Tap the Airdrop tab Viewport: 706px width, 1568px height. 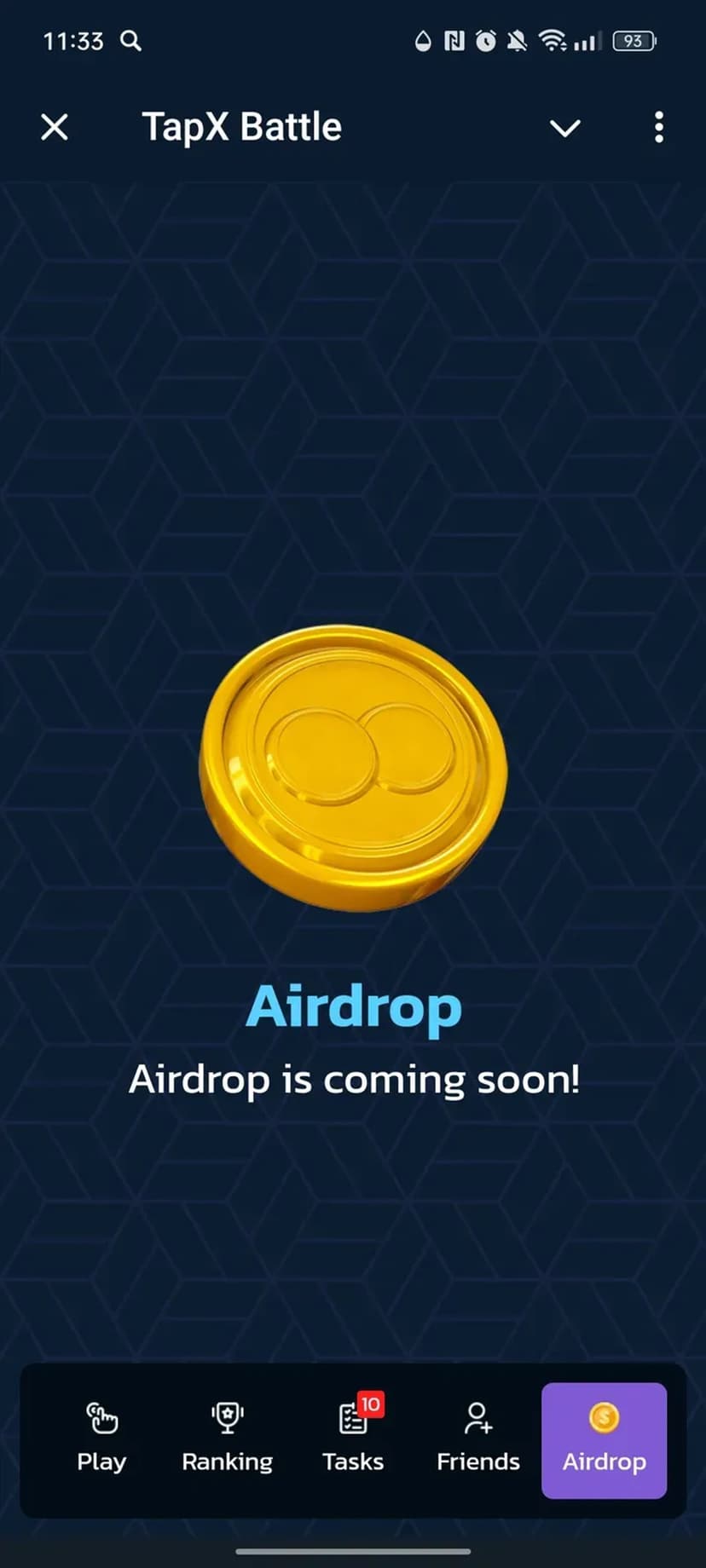(604, 1440)
